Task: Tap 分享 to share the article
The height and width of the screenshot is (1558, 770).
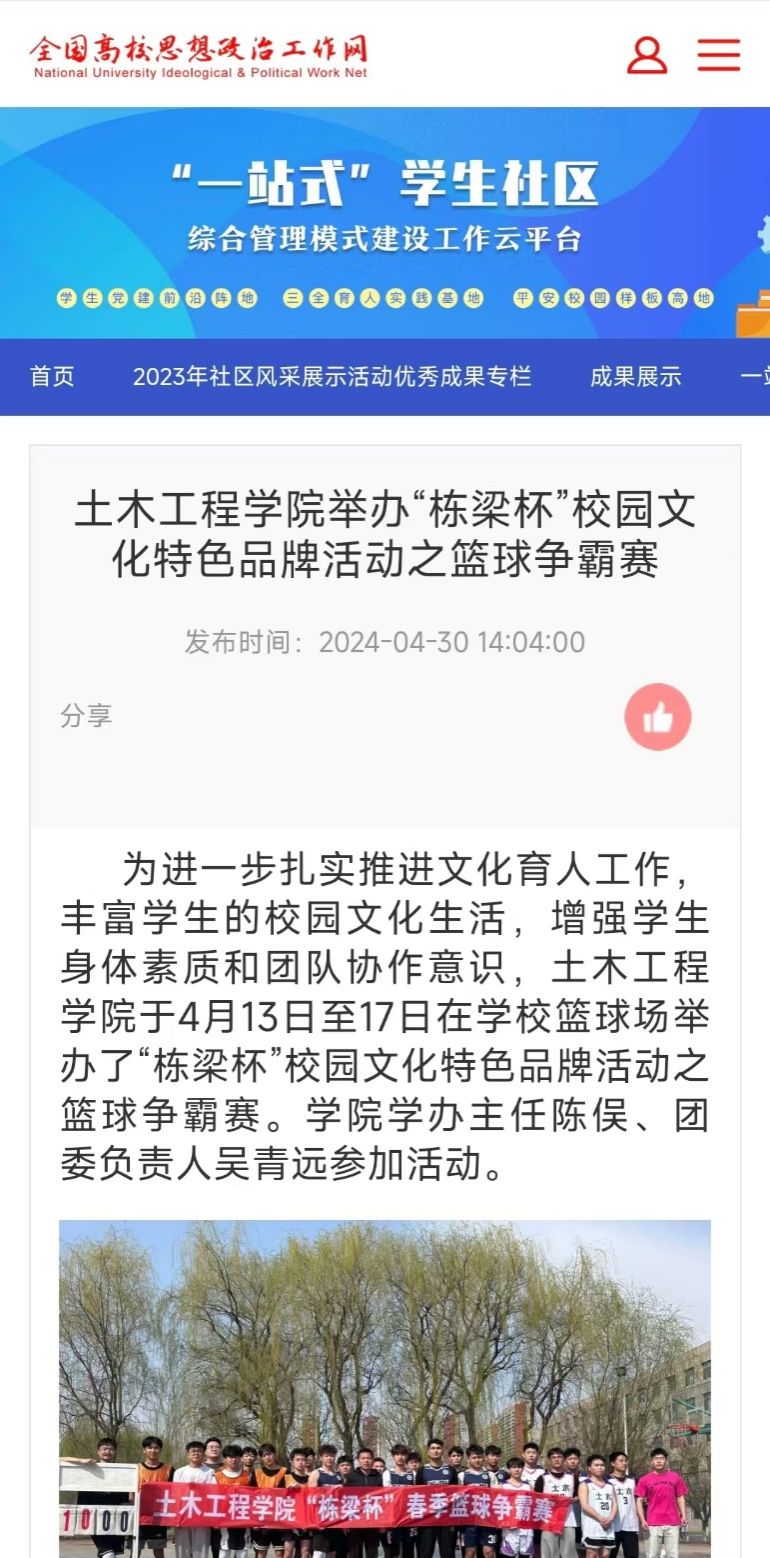Action: (86, 716)
